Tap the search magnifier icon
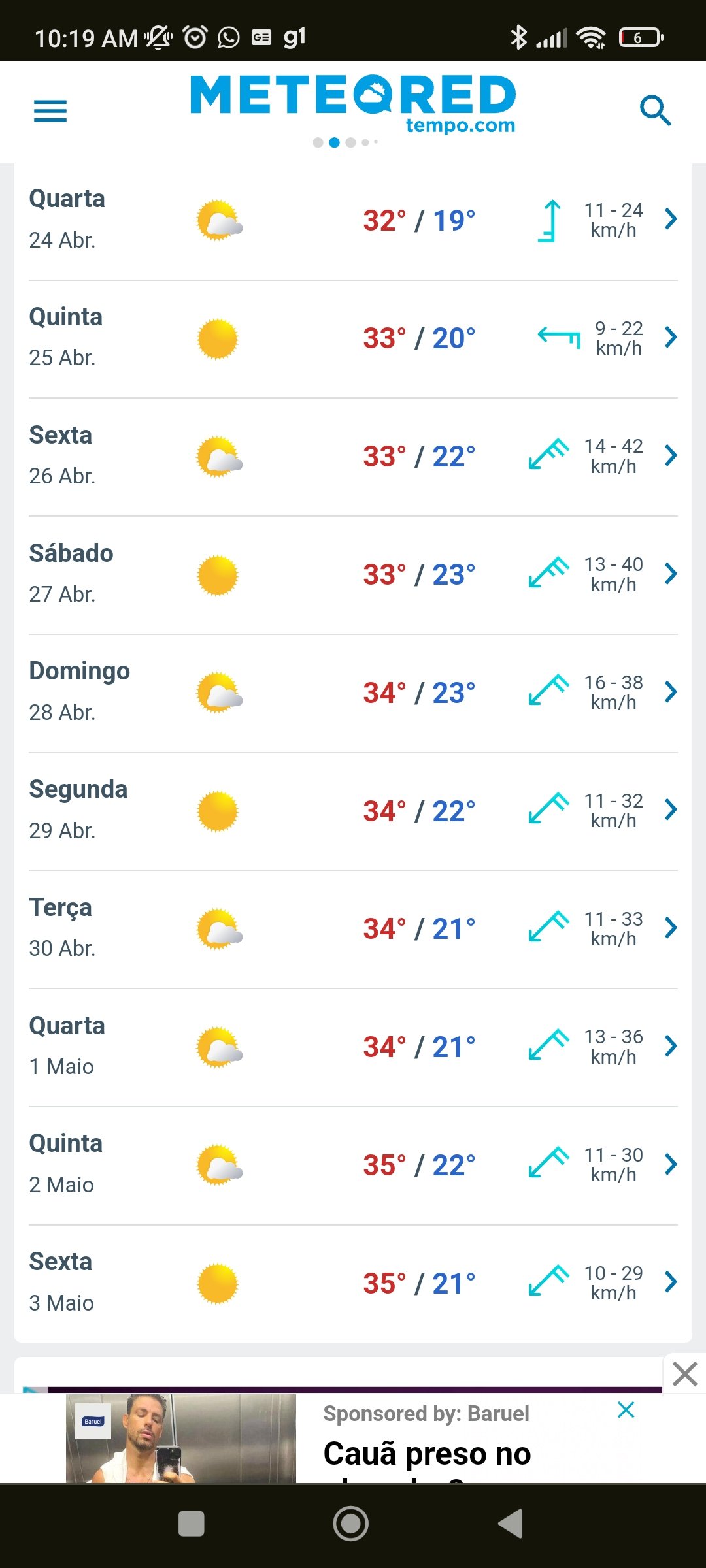Image resolution: width=706 pixels, height=1568 pixels. [655, 110]
